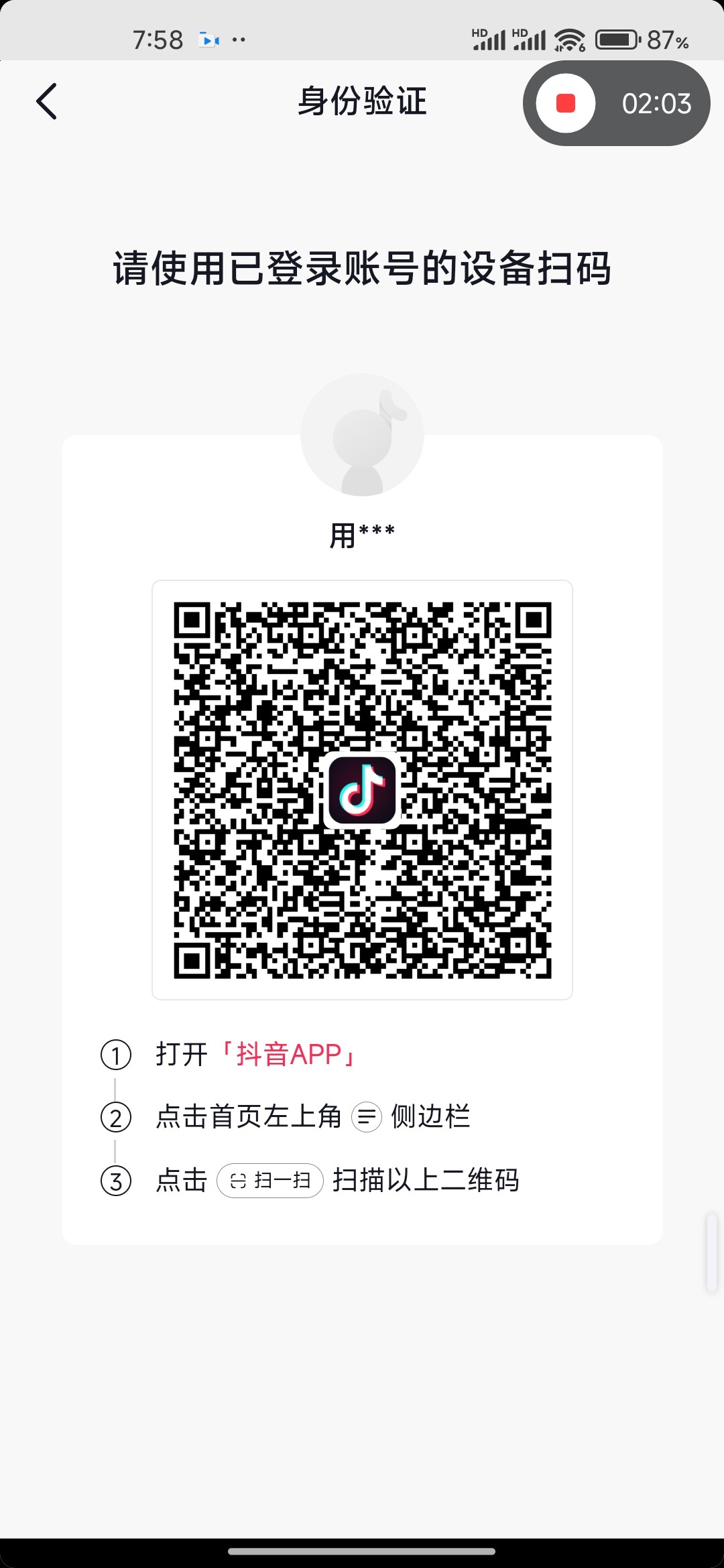Stop the screen recording
The height and width of the screenshot is (1568, 724).
(566, 103)
